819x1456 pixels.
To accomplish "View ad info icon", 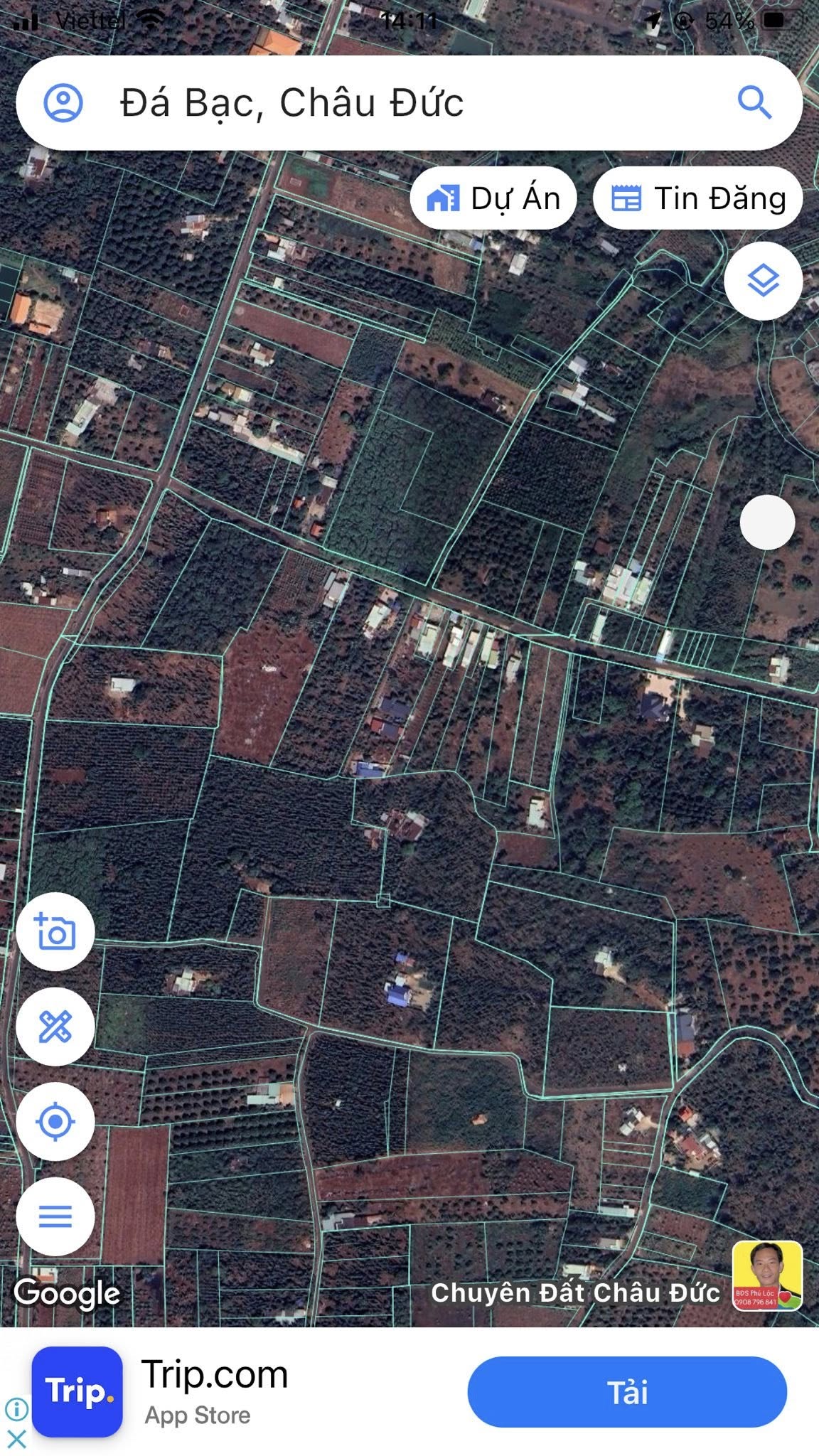I will (x=16, y=1408).
